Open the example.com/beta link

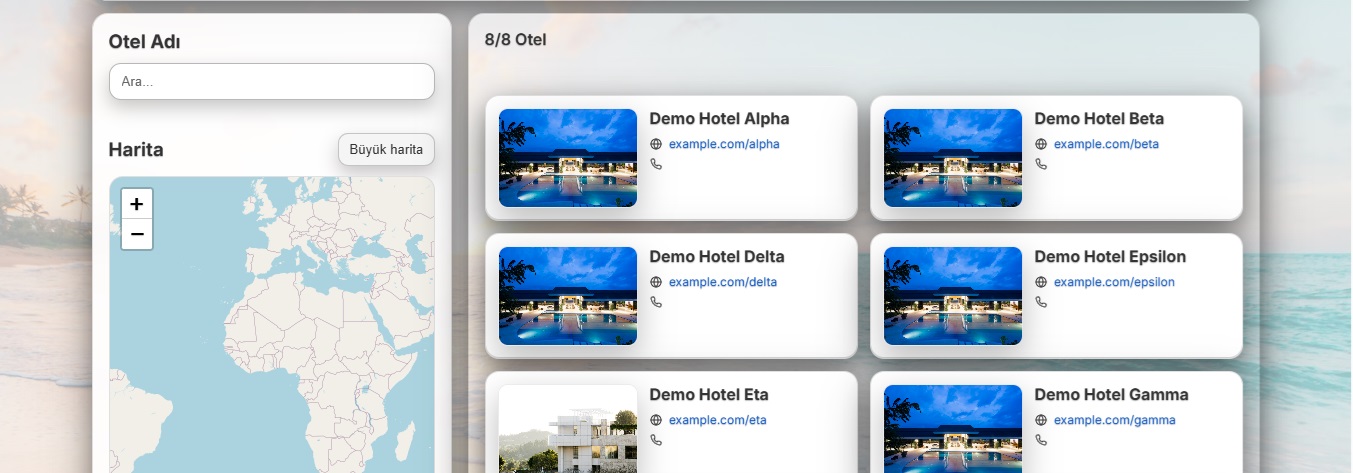tap(1106, 144)
